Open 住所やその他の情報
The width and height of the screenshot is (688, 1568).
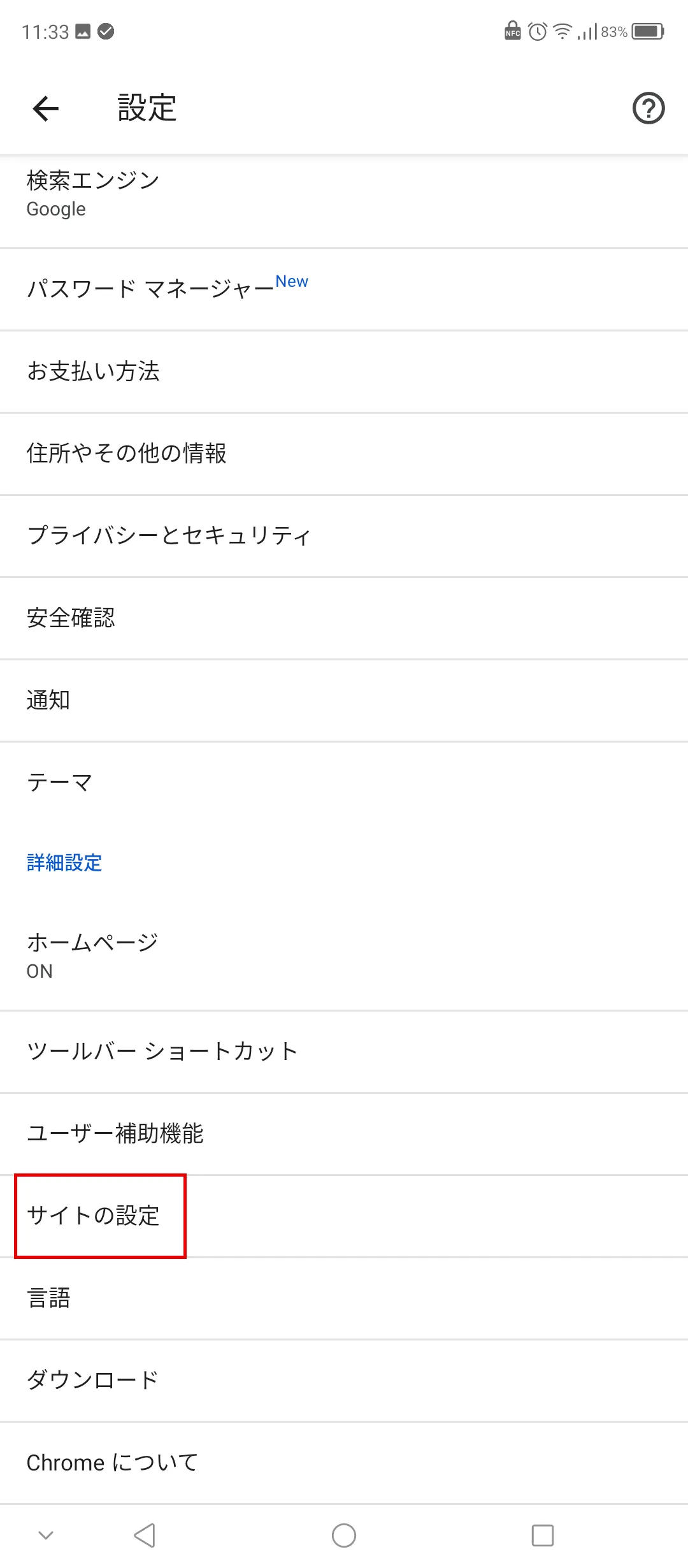126,454
